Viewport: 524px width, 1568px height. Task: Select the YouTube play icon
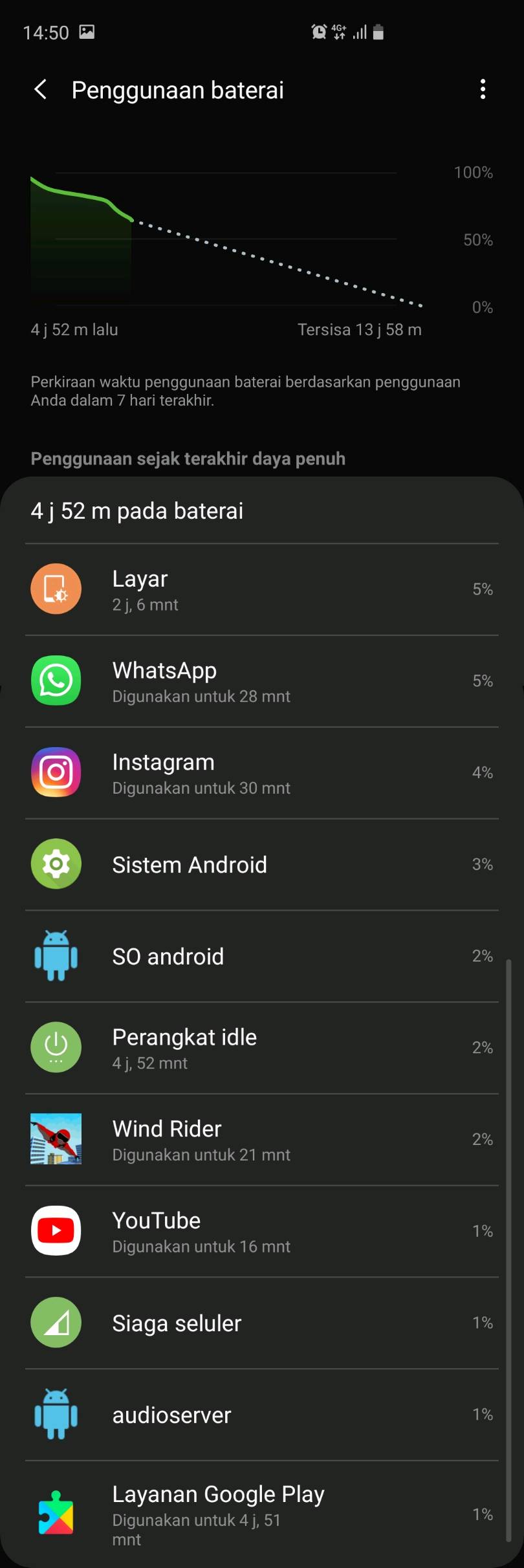pyautogui.click(x=56, y=1231)
